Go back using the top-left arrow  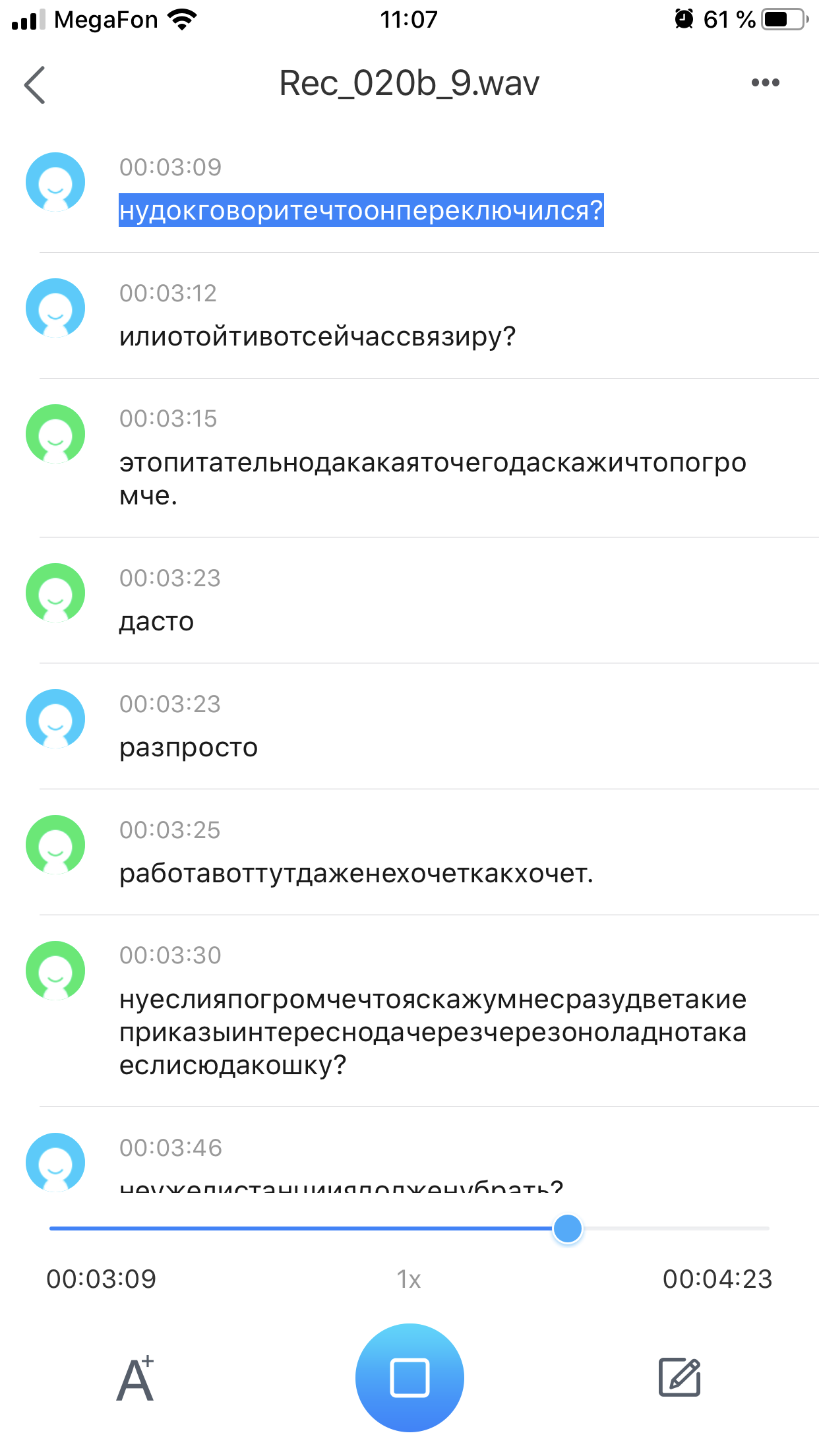point(35,84)
